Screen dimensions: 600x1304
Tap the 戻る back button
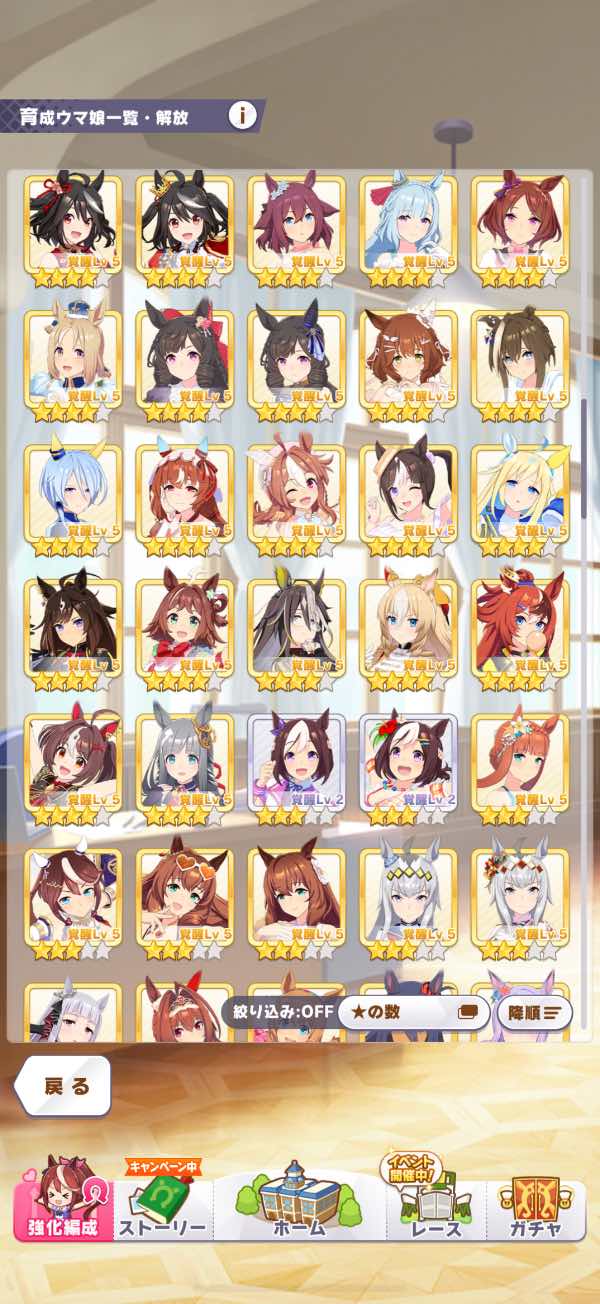(x=66, y=1086)
